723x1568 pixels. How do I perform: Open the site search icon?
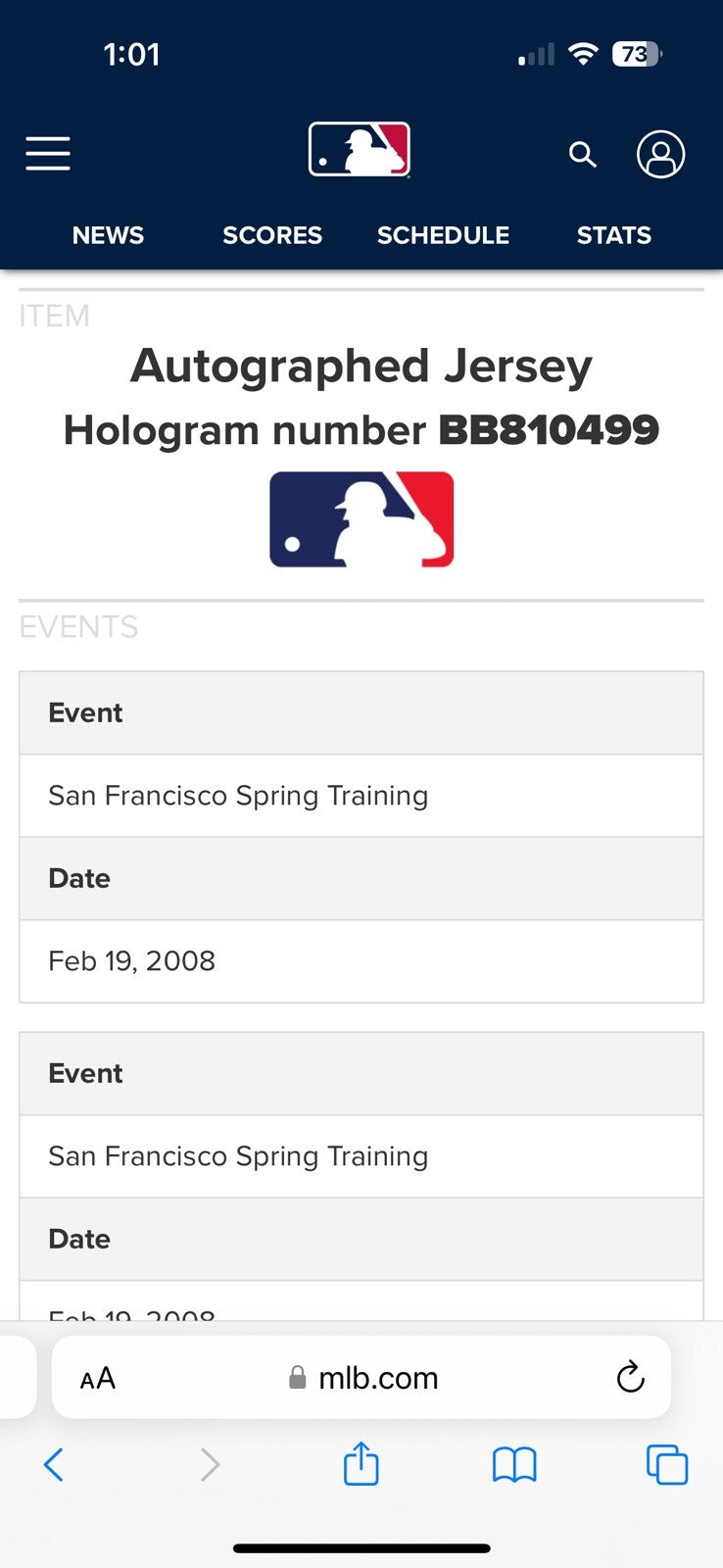[582, 154]
